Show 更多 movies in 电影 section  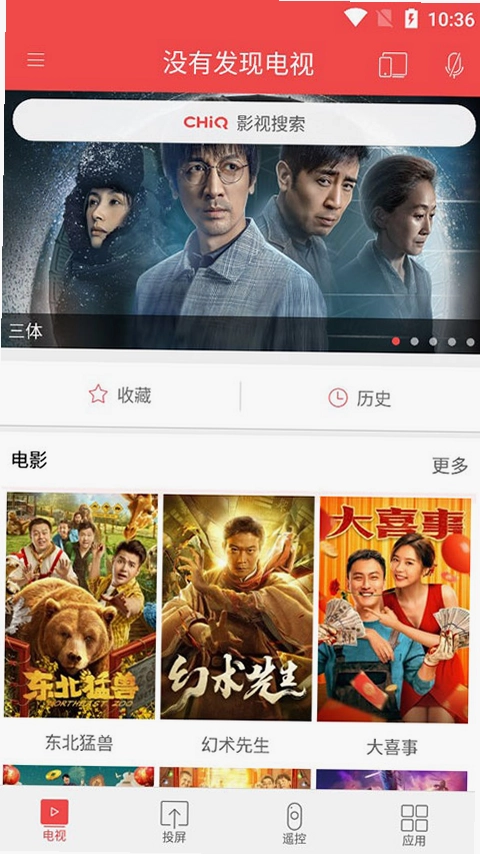click(x=449, y=466)
